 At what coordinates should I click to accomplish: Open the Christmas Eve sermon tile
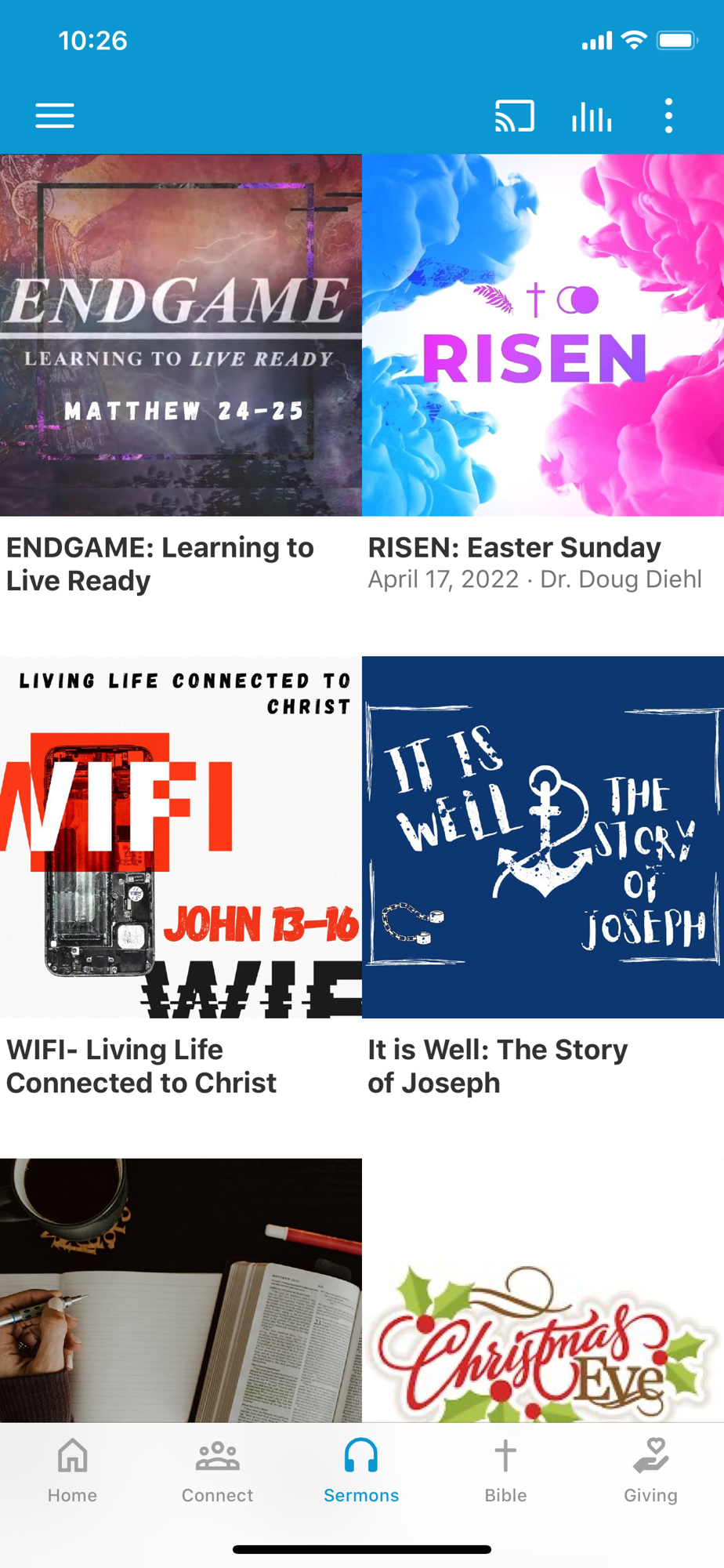543,1290
